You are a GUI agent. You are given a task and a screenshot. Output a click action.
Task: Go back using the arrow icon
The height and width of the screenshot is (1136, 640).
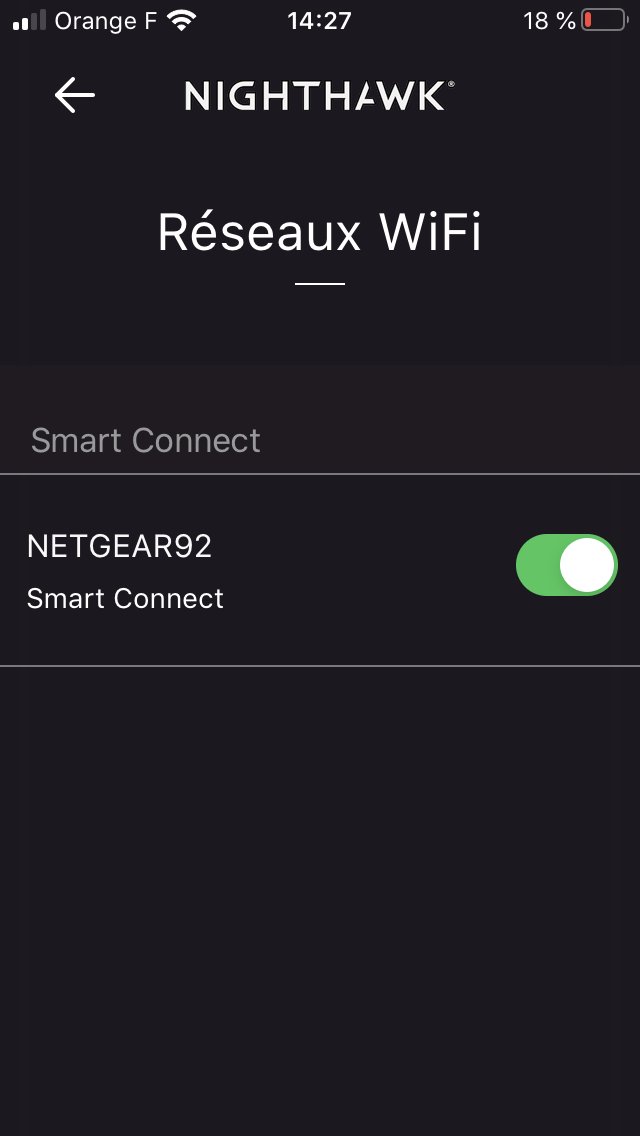tap(75, 95)
